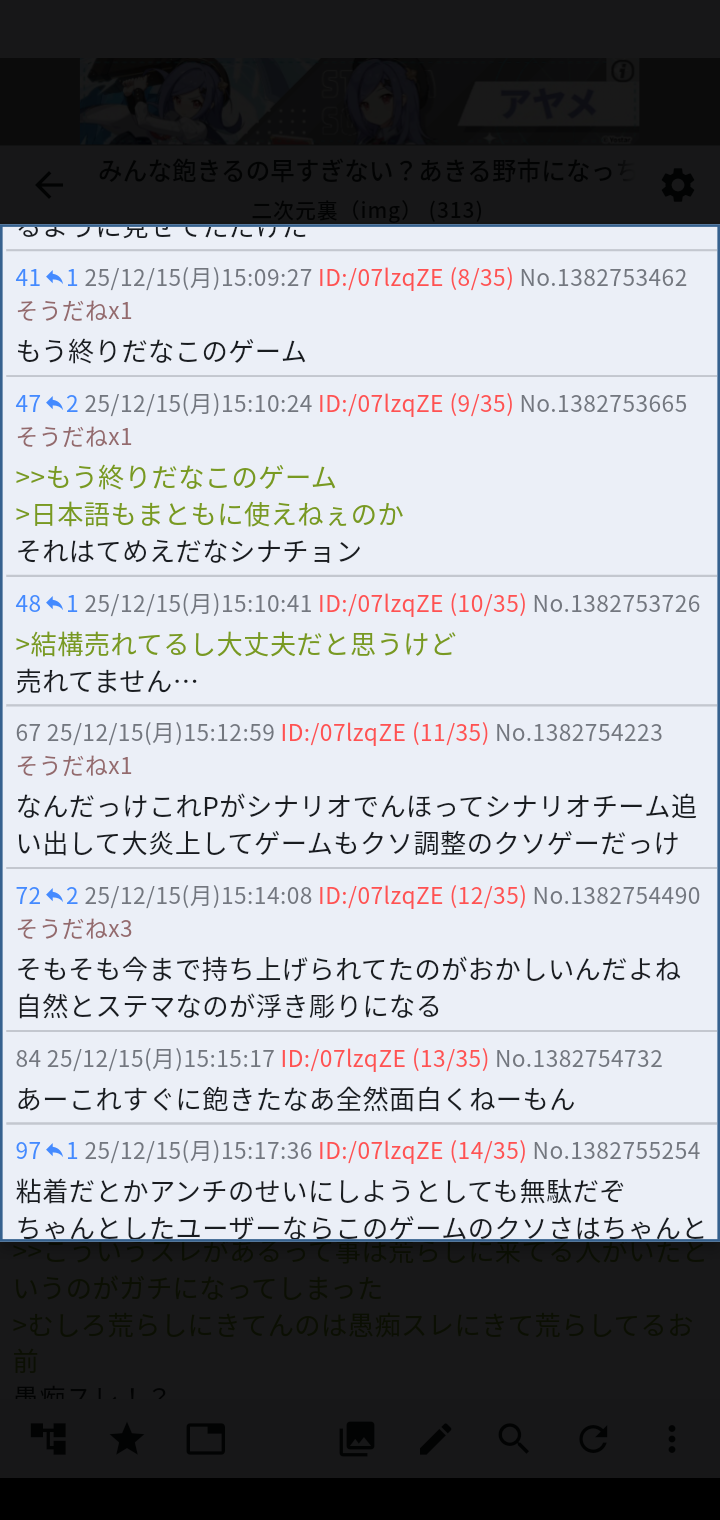
Task: Tap No.1382754223 on post 67
Action: pyautogui.click(x=579, y=732)
